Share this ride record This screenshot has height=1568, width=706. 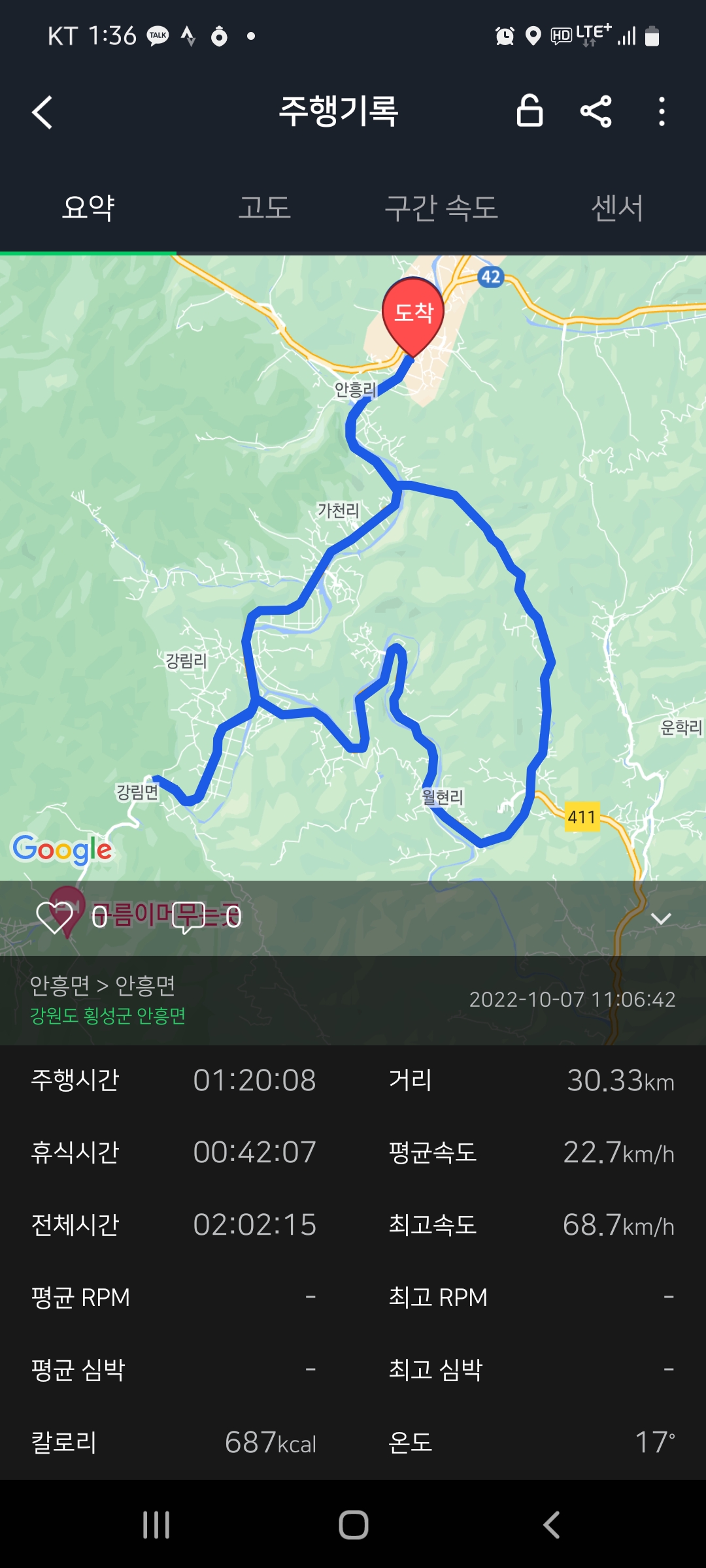coord(596,112)
